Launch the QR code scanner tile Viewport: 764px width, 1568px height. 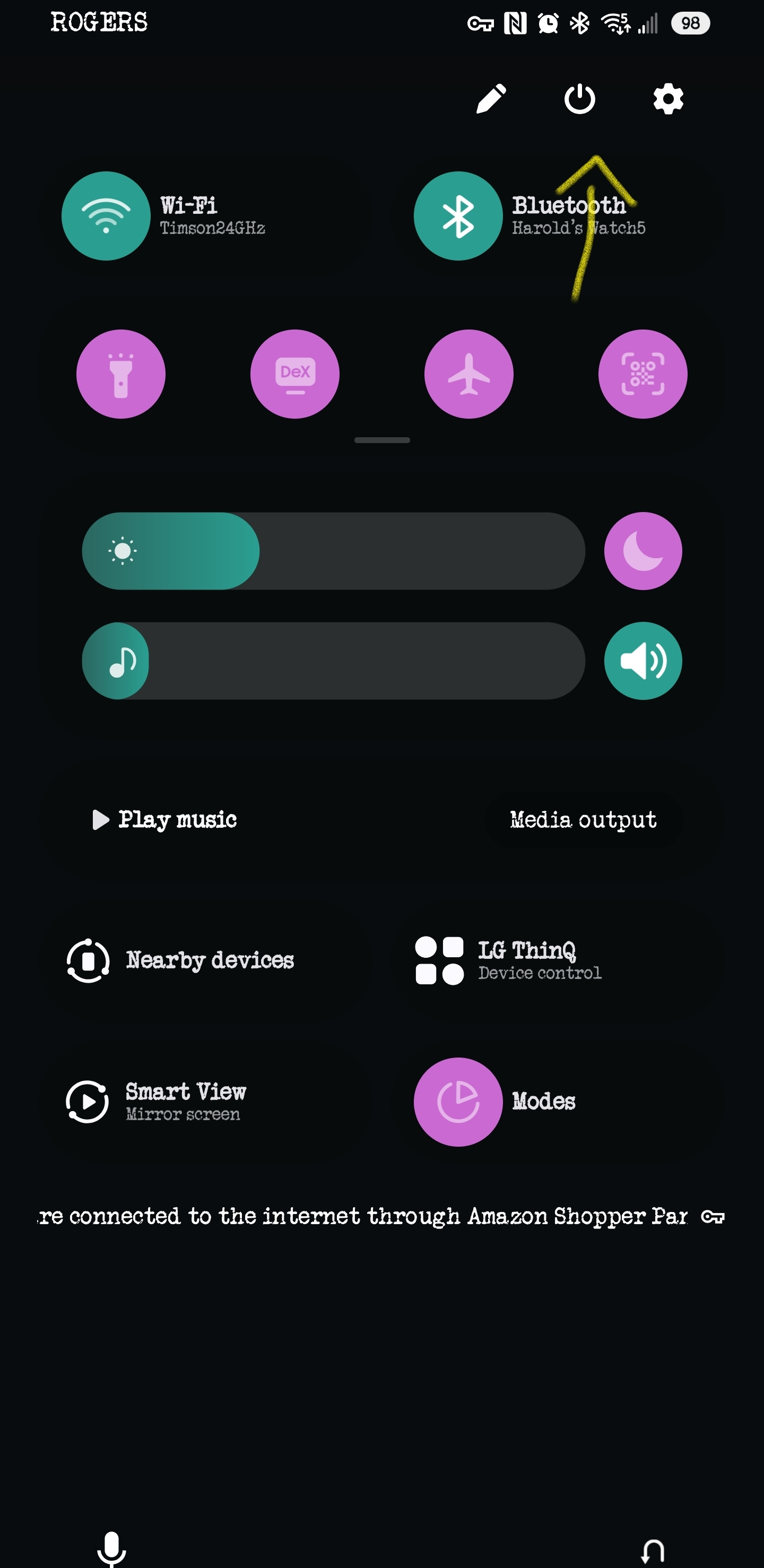pos(643,374)
